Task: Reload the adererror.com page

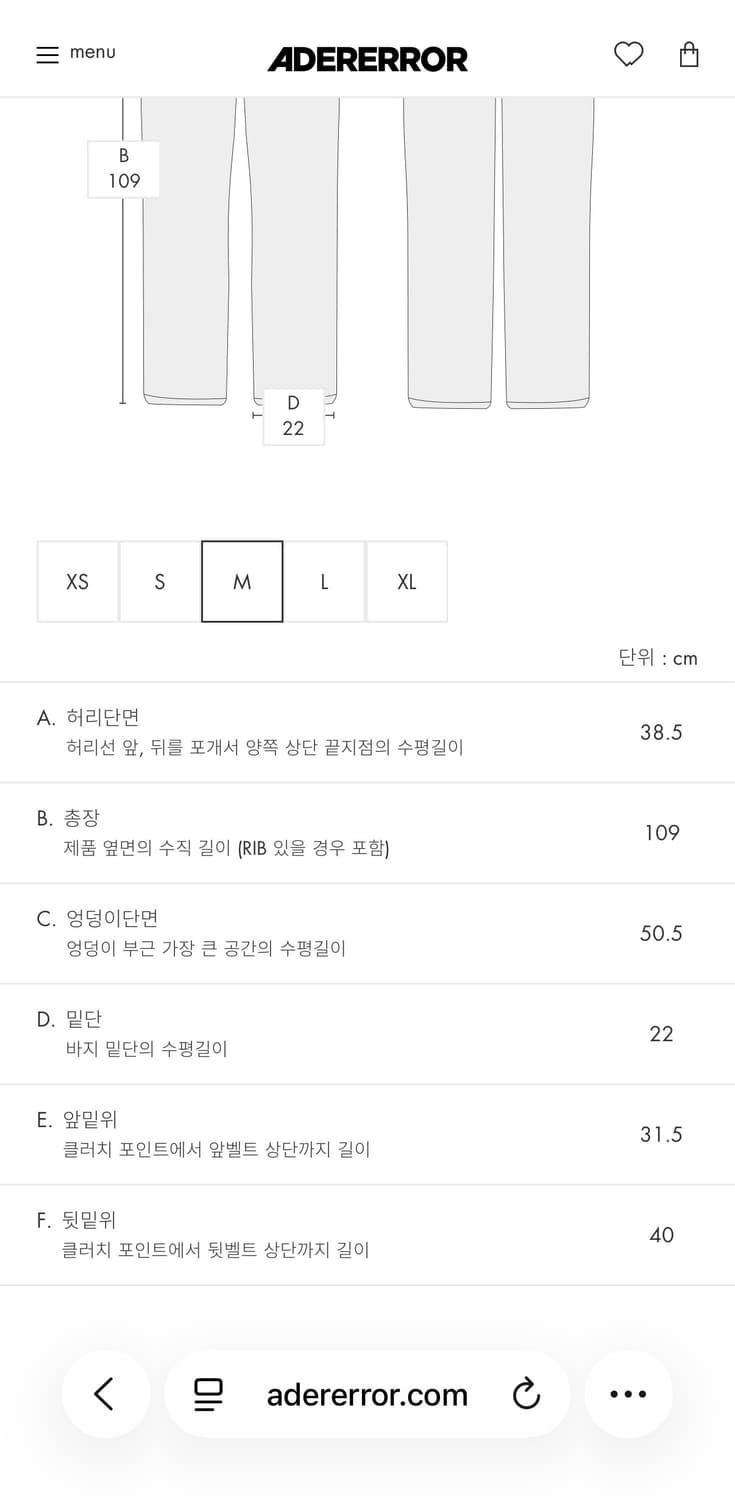Action: click(527, 1394)
